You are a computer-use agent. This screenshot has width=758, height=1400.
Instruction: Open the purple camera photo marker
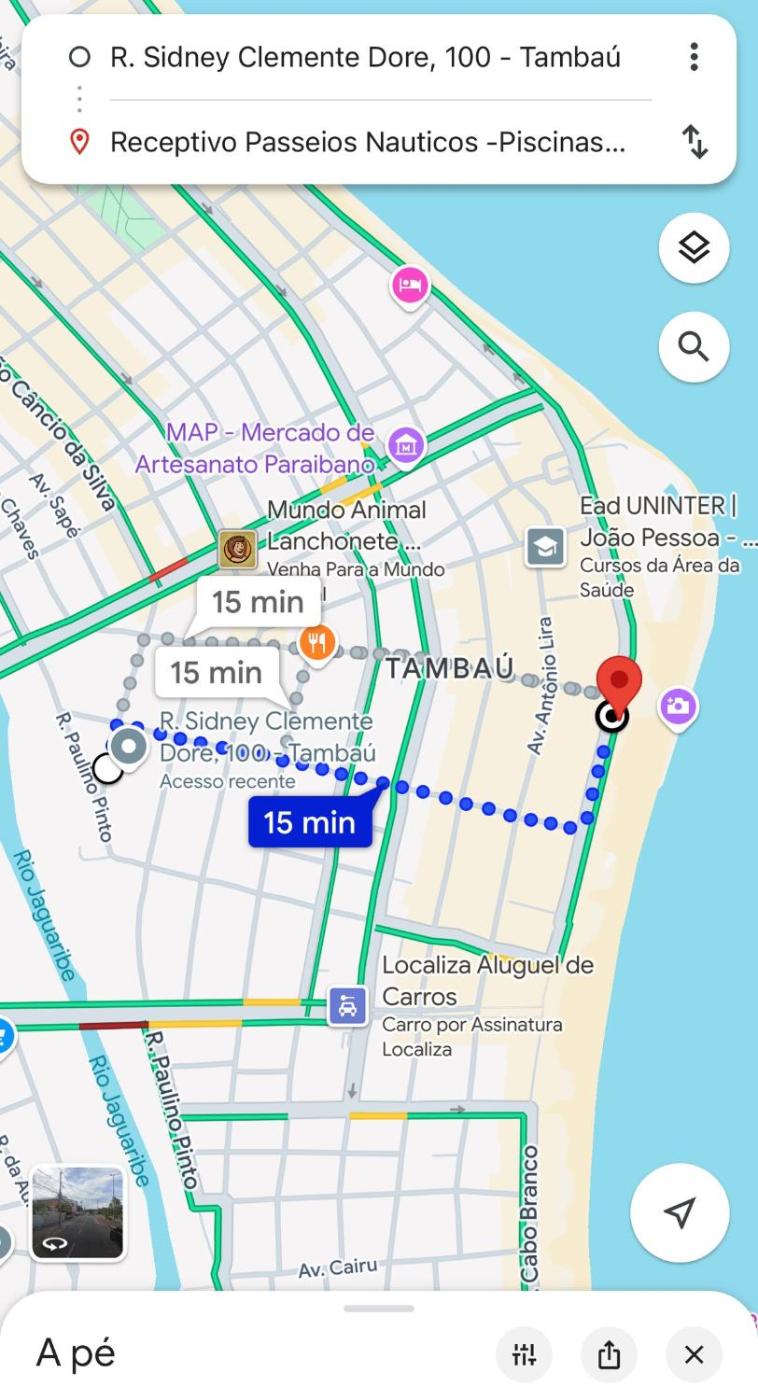tap(678, 706)
